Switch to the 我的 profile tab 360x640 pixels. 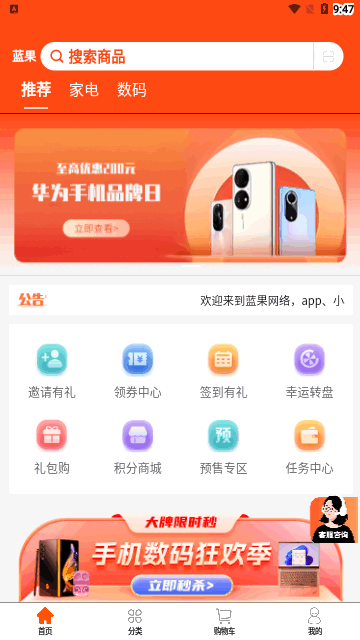314,621
